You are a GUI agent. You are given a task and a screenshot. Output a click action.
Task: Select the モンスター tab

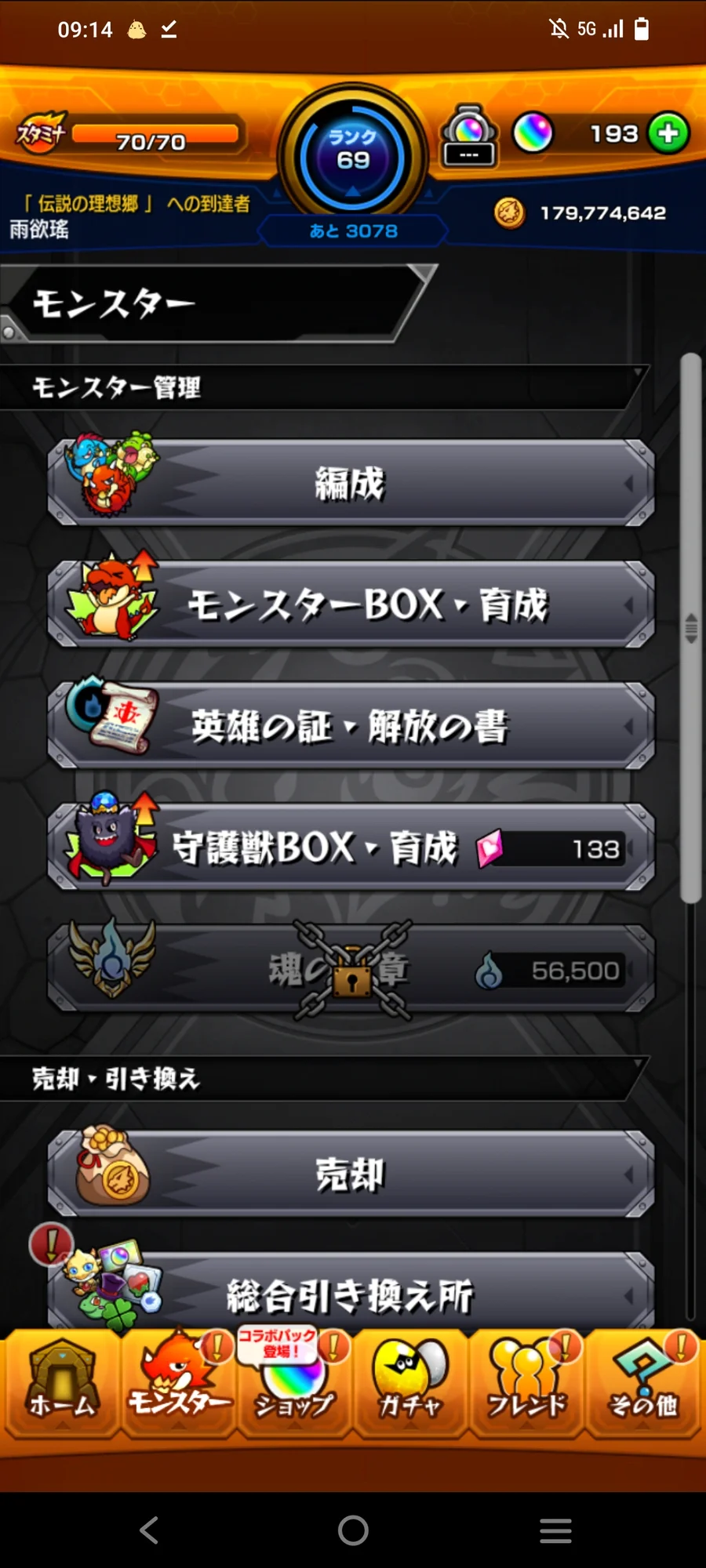tap(179, 1385)
